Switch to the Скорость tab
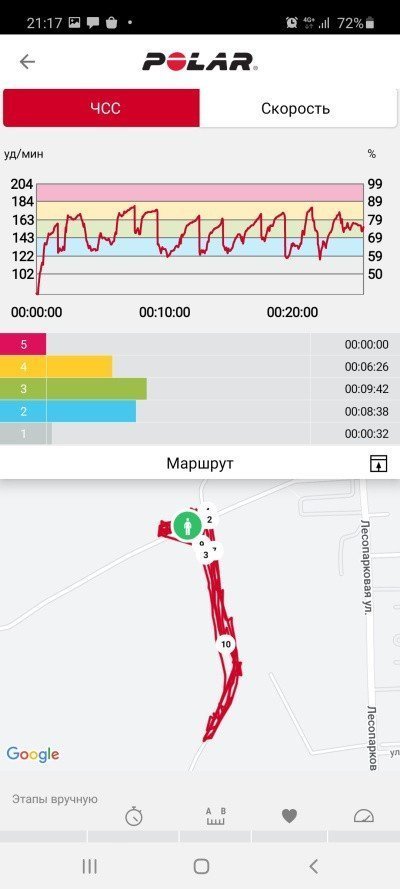 tap(298, 108)
